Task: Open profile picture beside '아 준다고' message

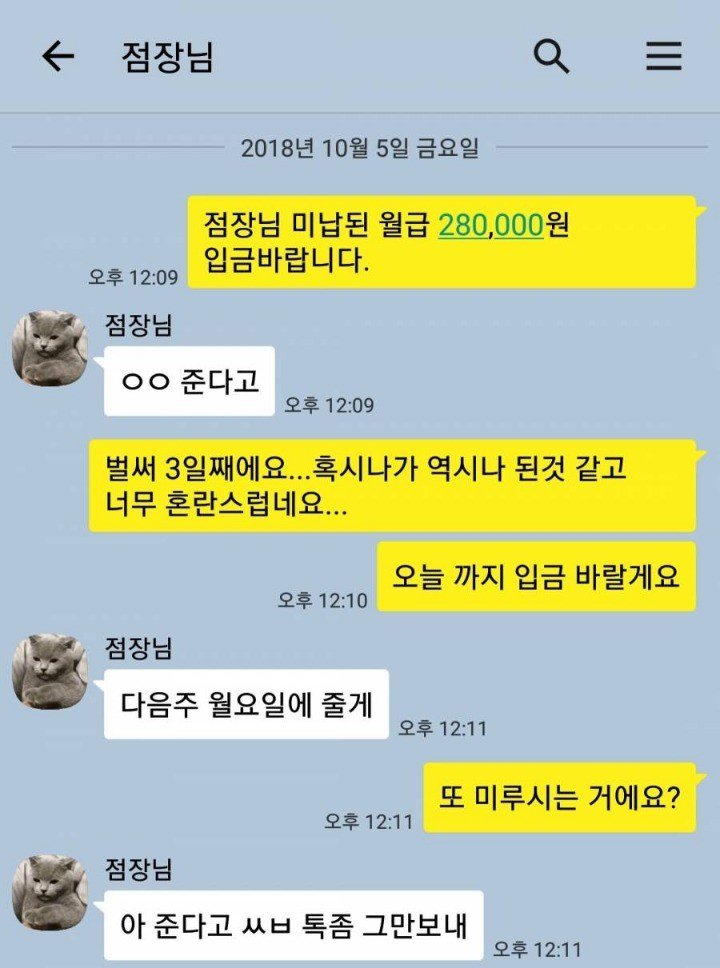Action: point(49,892)
